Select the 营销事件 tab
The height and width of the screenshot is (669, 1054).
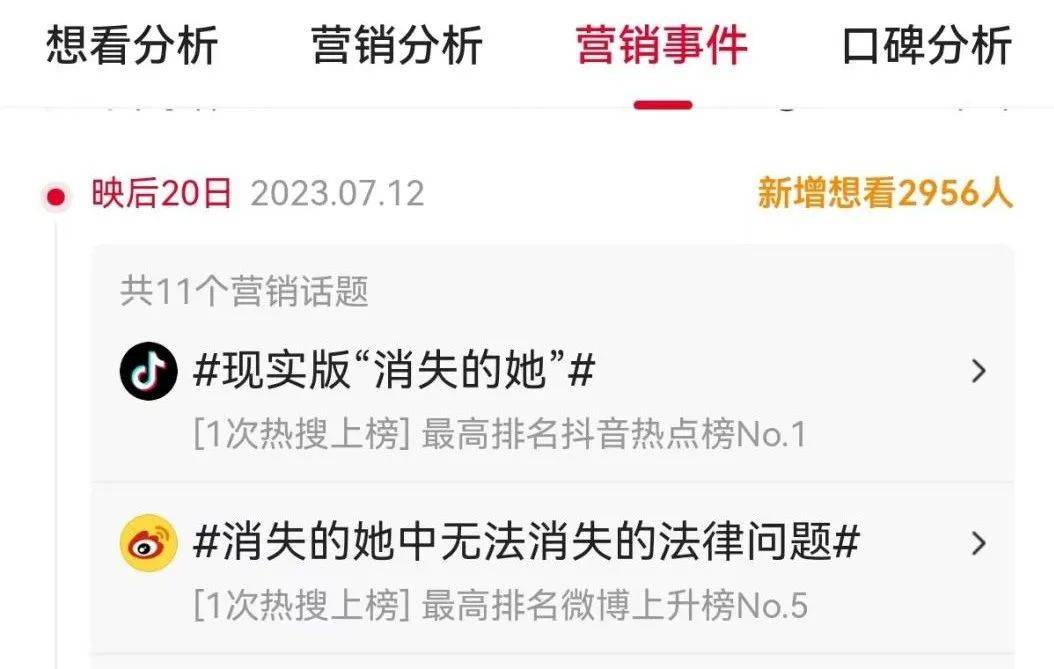(x=662, y=46)
